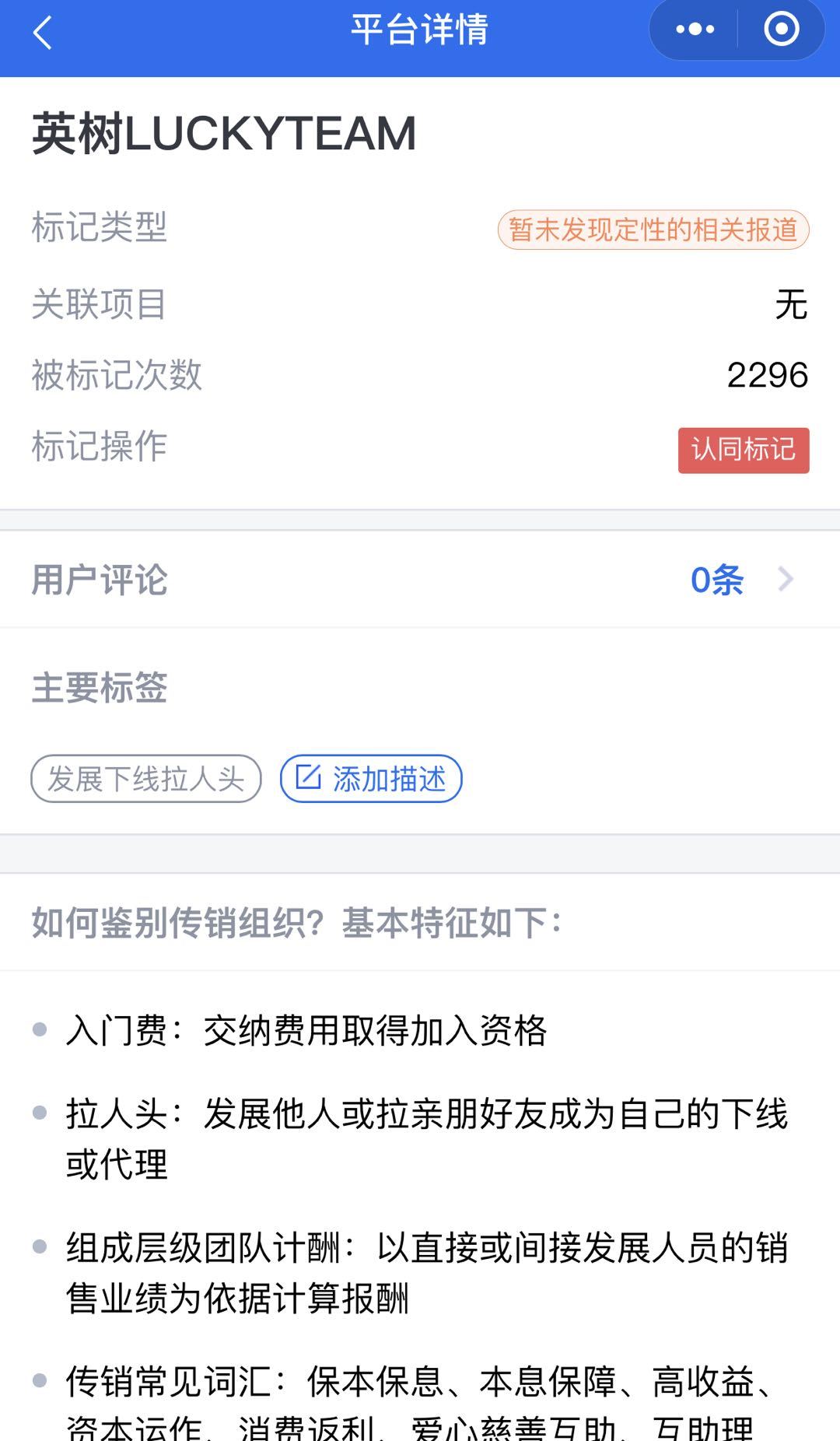
Task: Open the orange 暂未发现定性的相关报道 badge
Action: click(x=653, y=227)
